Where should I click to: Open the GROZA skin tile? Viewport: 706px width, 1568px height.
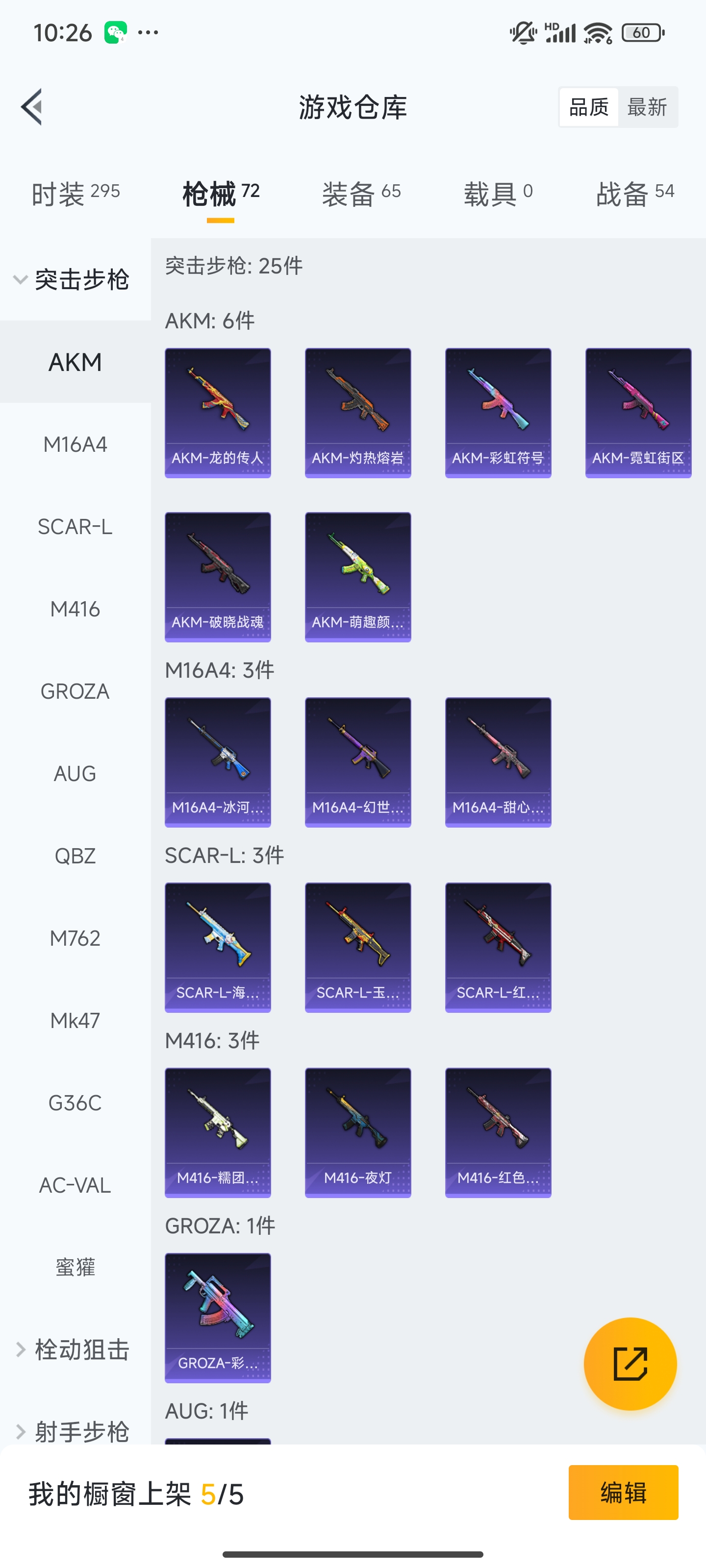click(x=218, y=1317)
